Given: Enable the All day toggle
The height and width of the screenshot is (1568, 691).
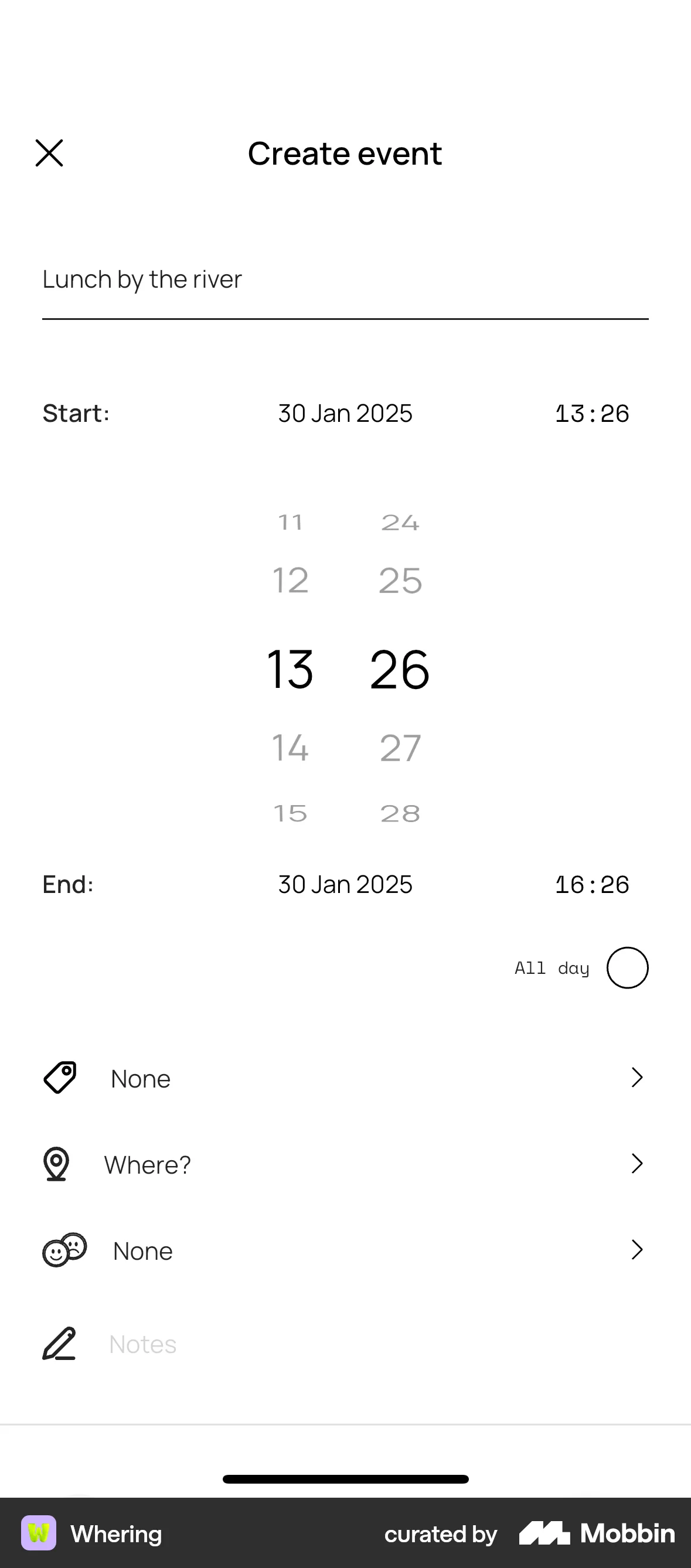Looking at the screenshot, I should [627, 967].
